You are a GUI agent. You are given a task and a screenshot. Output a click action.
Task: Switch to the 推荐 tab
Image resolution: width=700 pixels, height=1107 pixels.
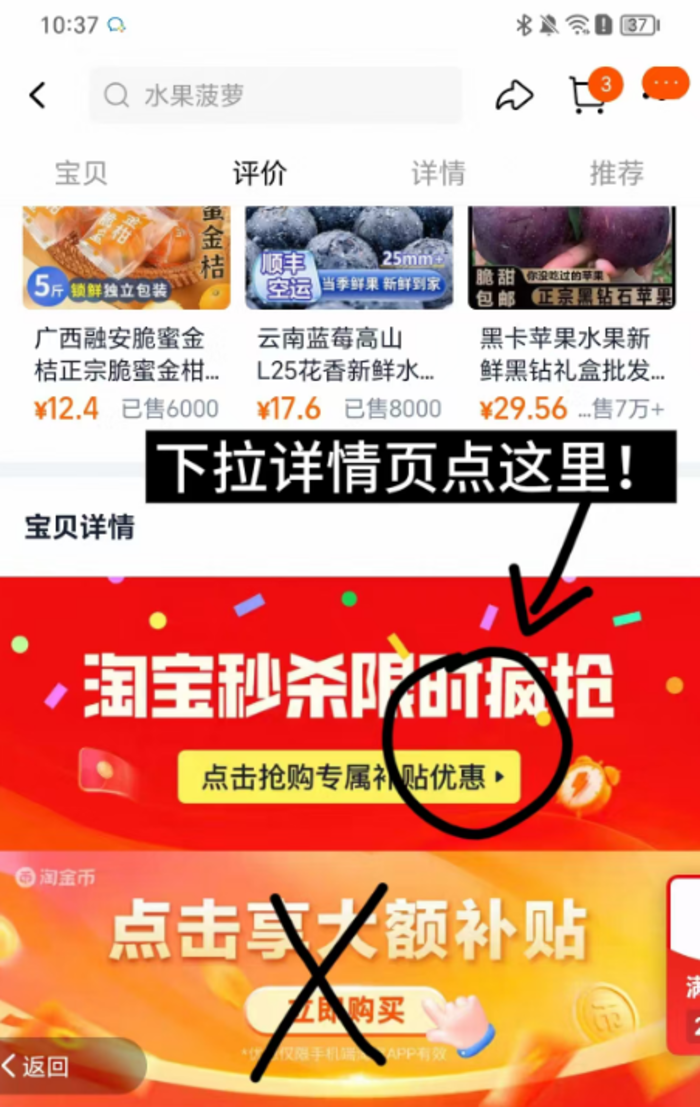[616, 173]
